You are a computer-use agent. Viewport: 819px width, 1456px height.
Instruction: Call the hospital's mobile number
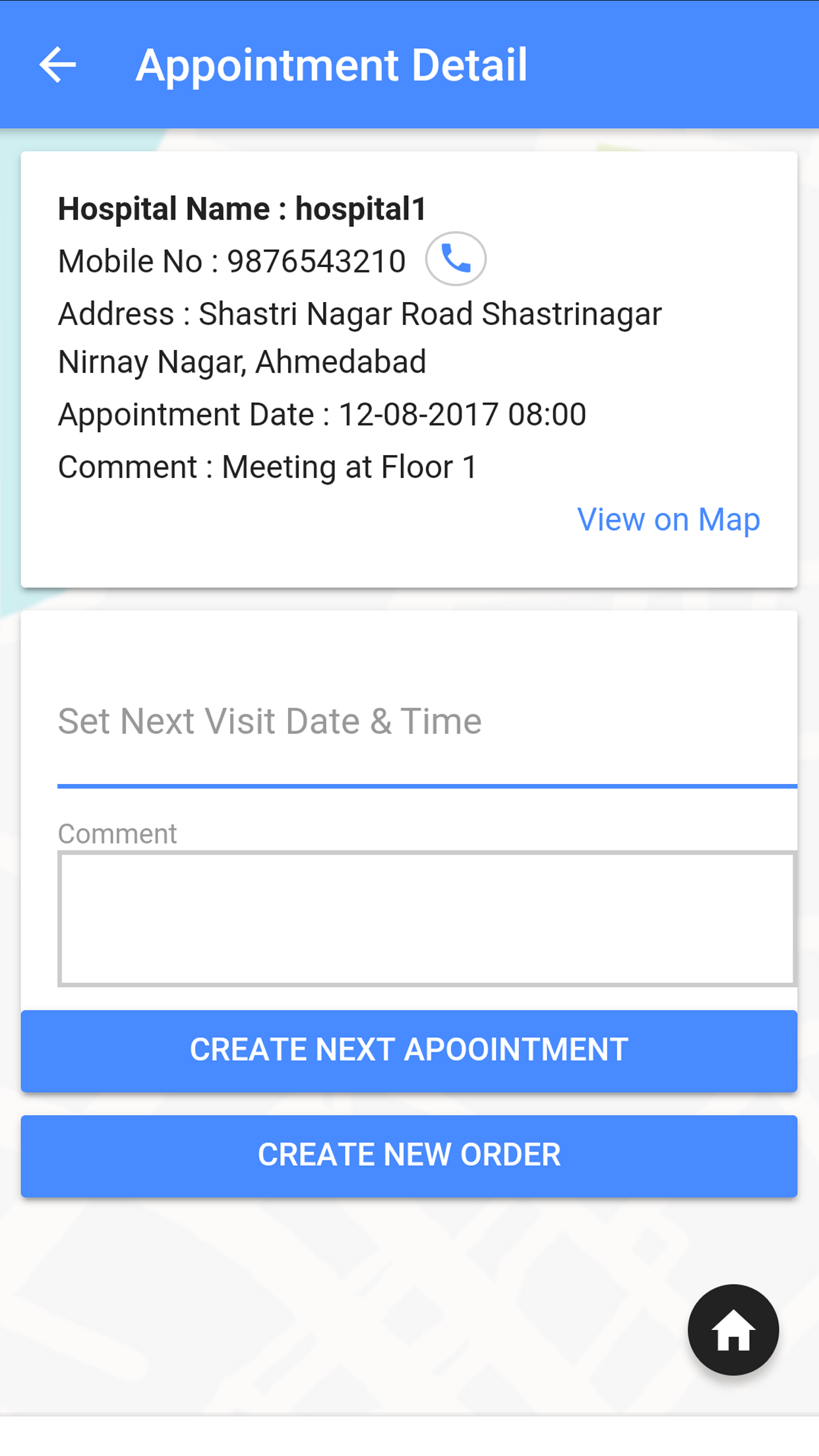pyautogui.click(x=456, y=258)
